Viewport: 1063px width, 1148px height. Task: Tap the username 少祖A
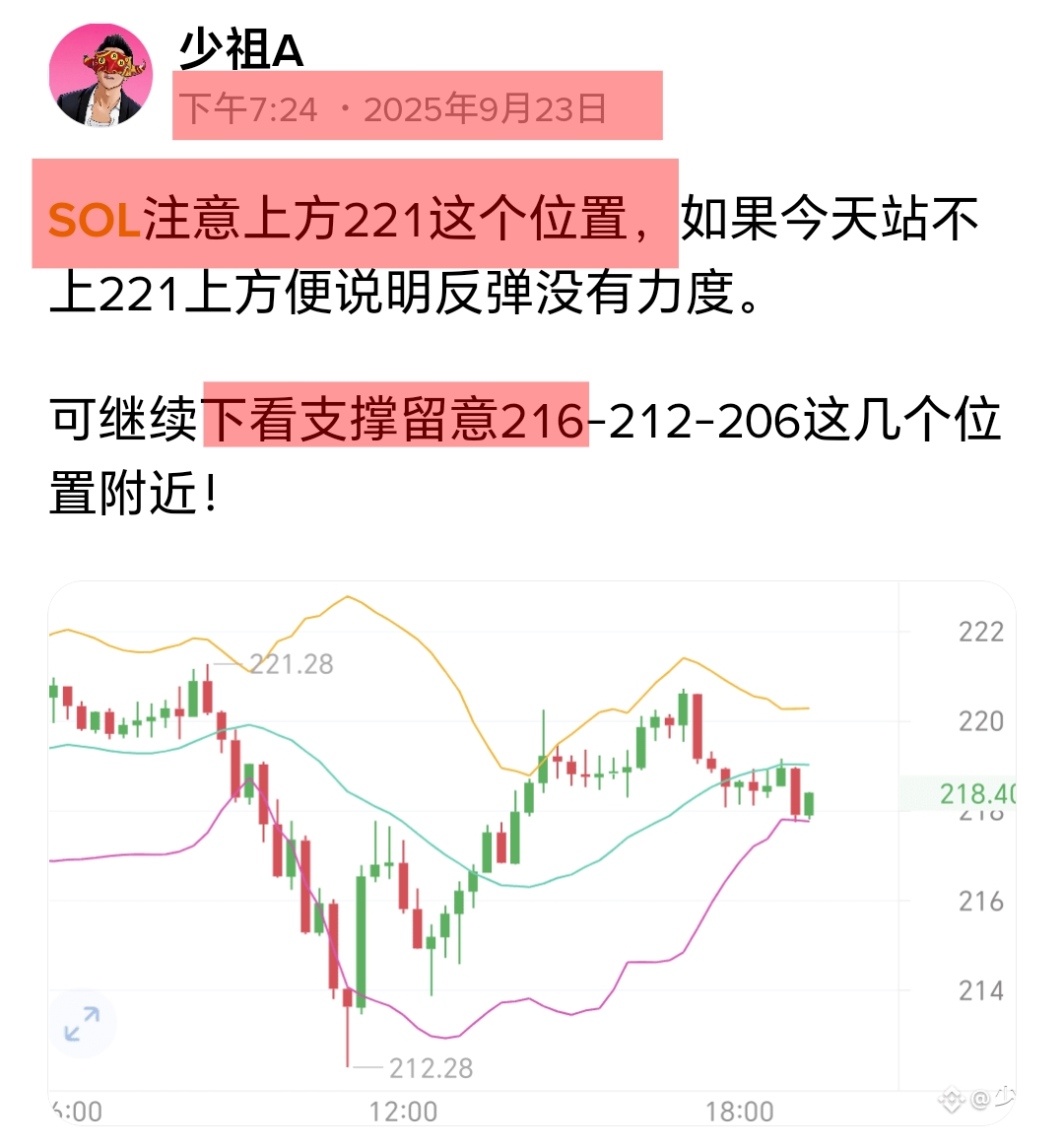pyautogui.click(x=240, y=47)
